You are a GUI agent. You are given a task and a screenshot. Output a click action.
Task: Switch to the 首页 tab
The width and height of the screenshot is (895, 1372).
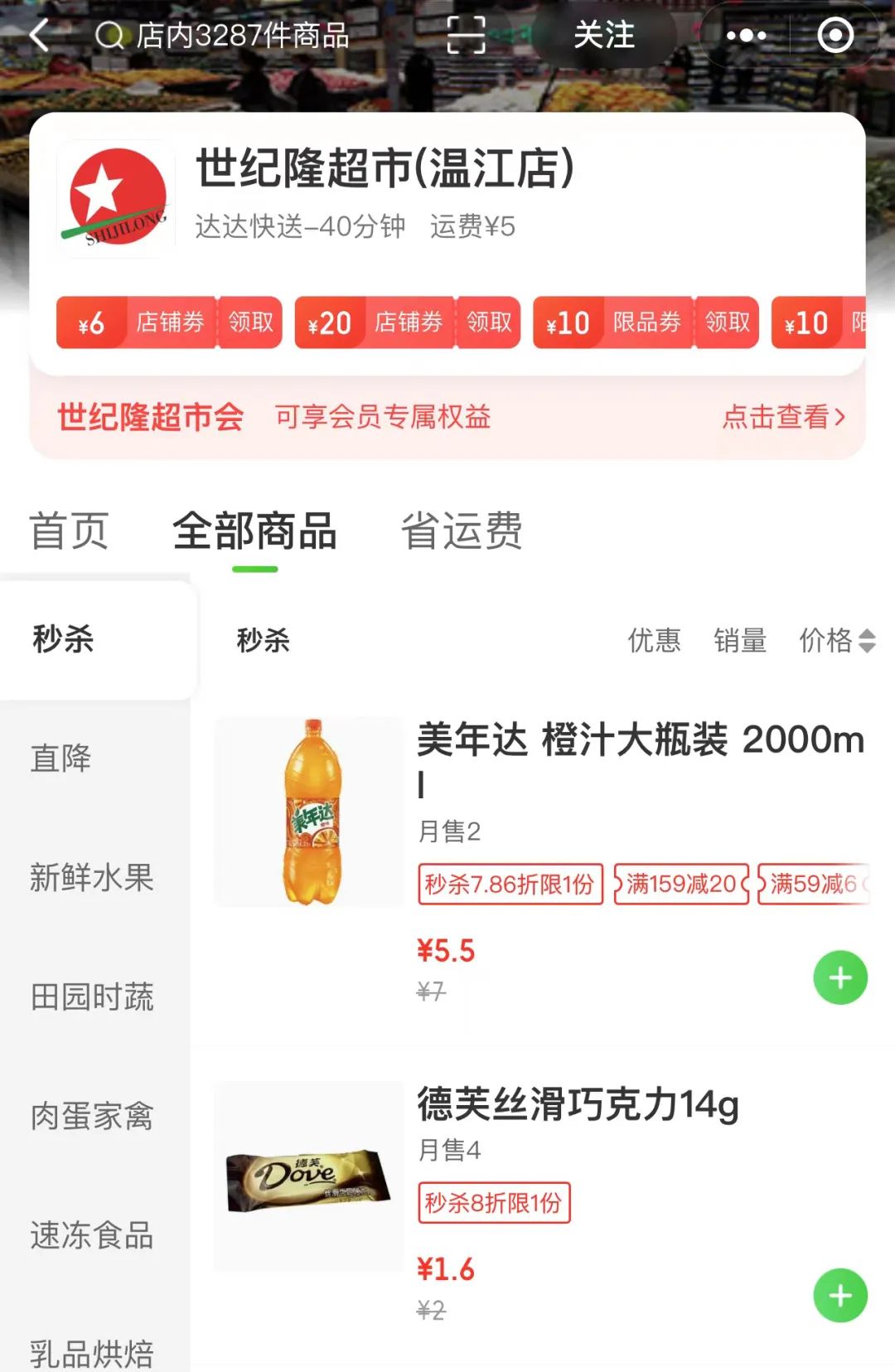70,531
